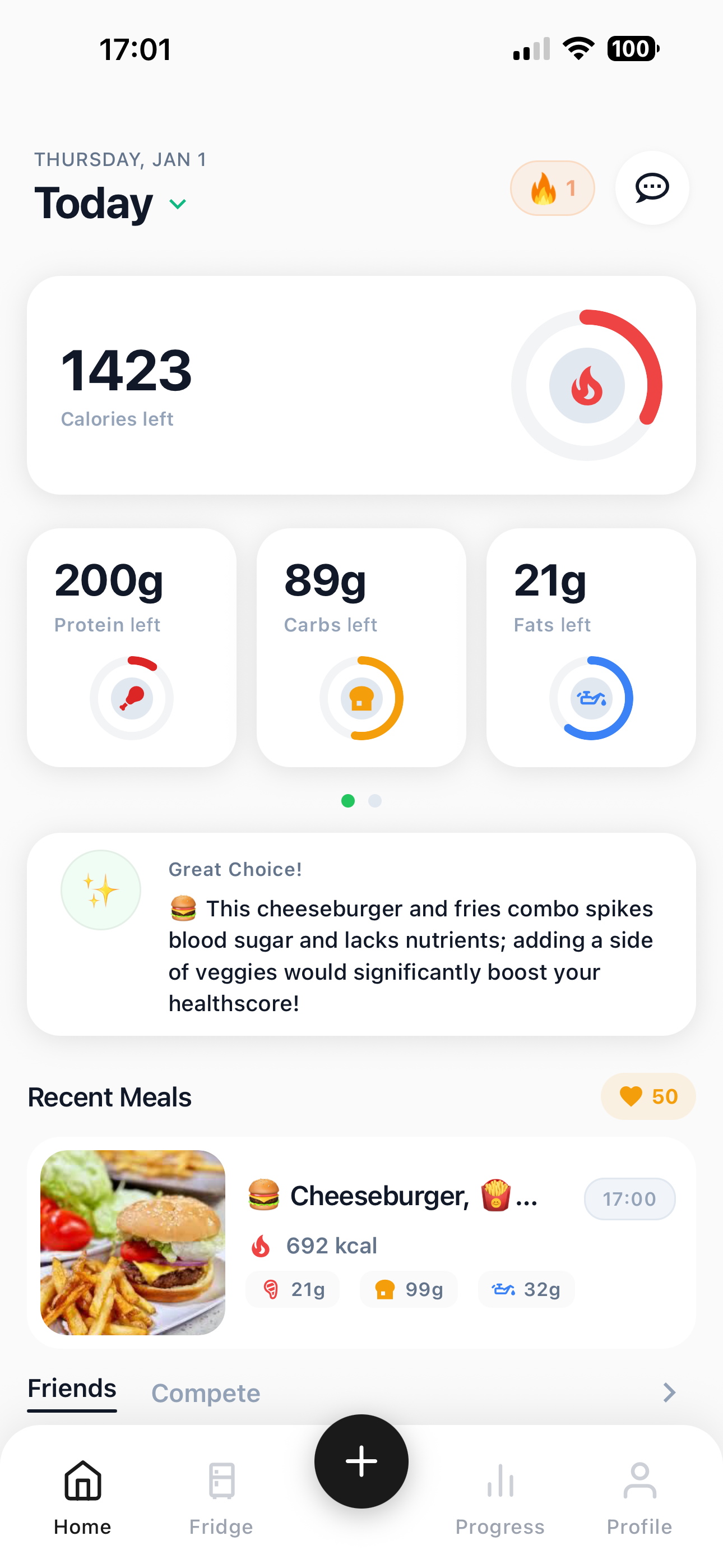Select the protein drumstick icon

132,698
